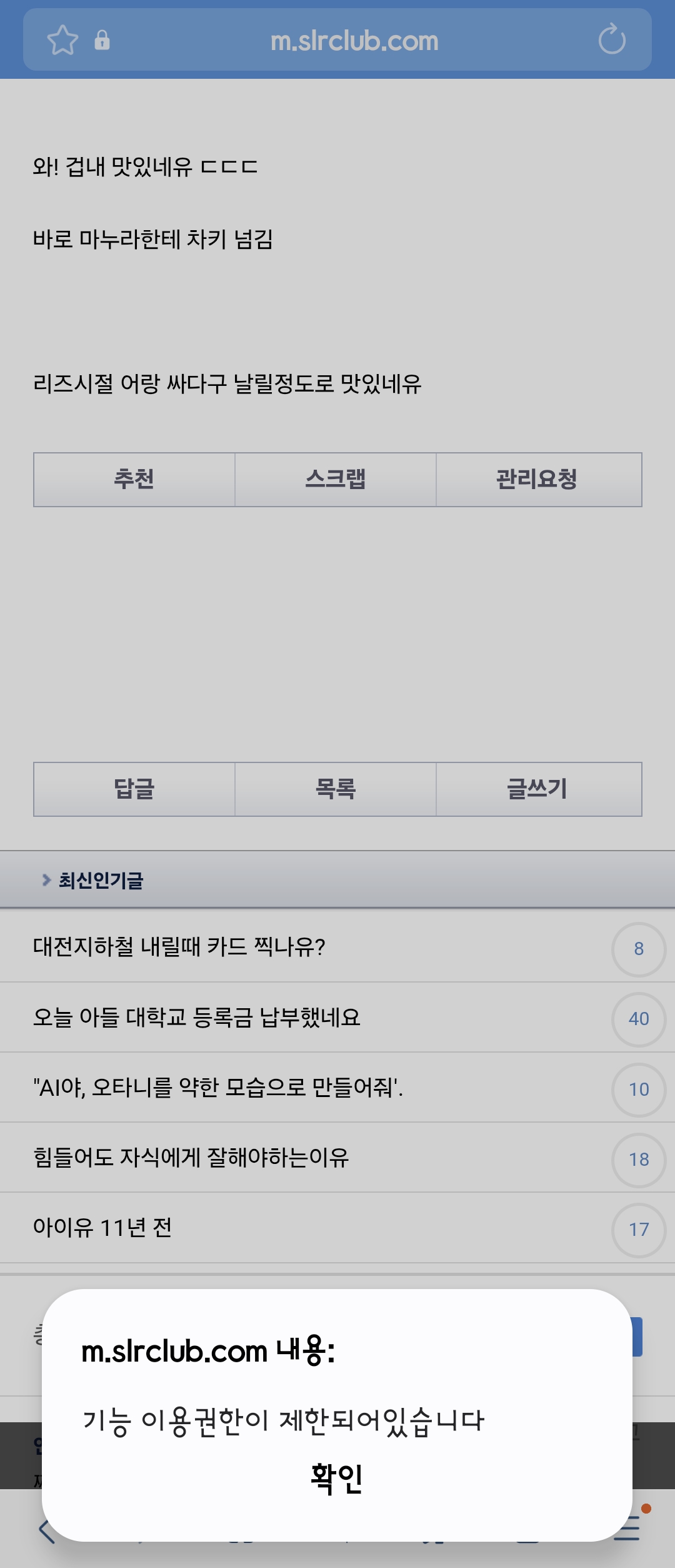The width and height of the screenshot is (675, 1568).
Task: View the post '힘들어도 자식에게 잘해야하는이유'
Action: pyautogui.click(x=191, y=1158)
